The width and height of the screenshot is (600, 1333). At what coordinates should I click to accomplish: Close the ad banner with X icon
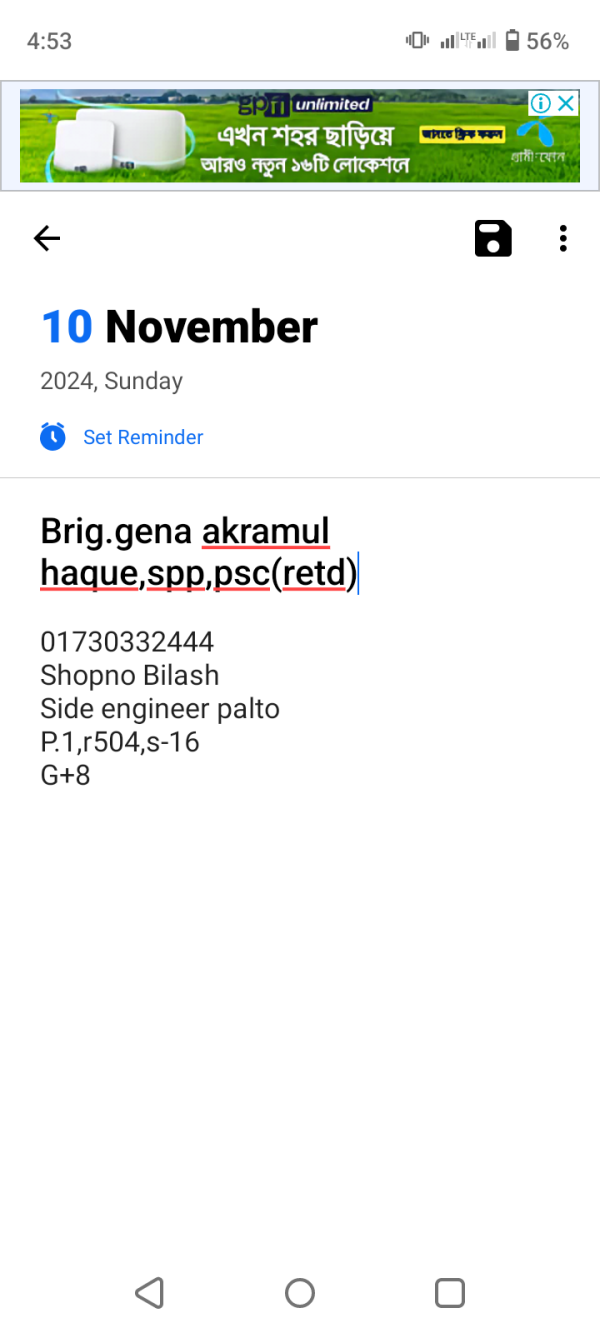coord(567,103)
